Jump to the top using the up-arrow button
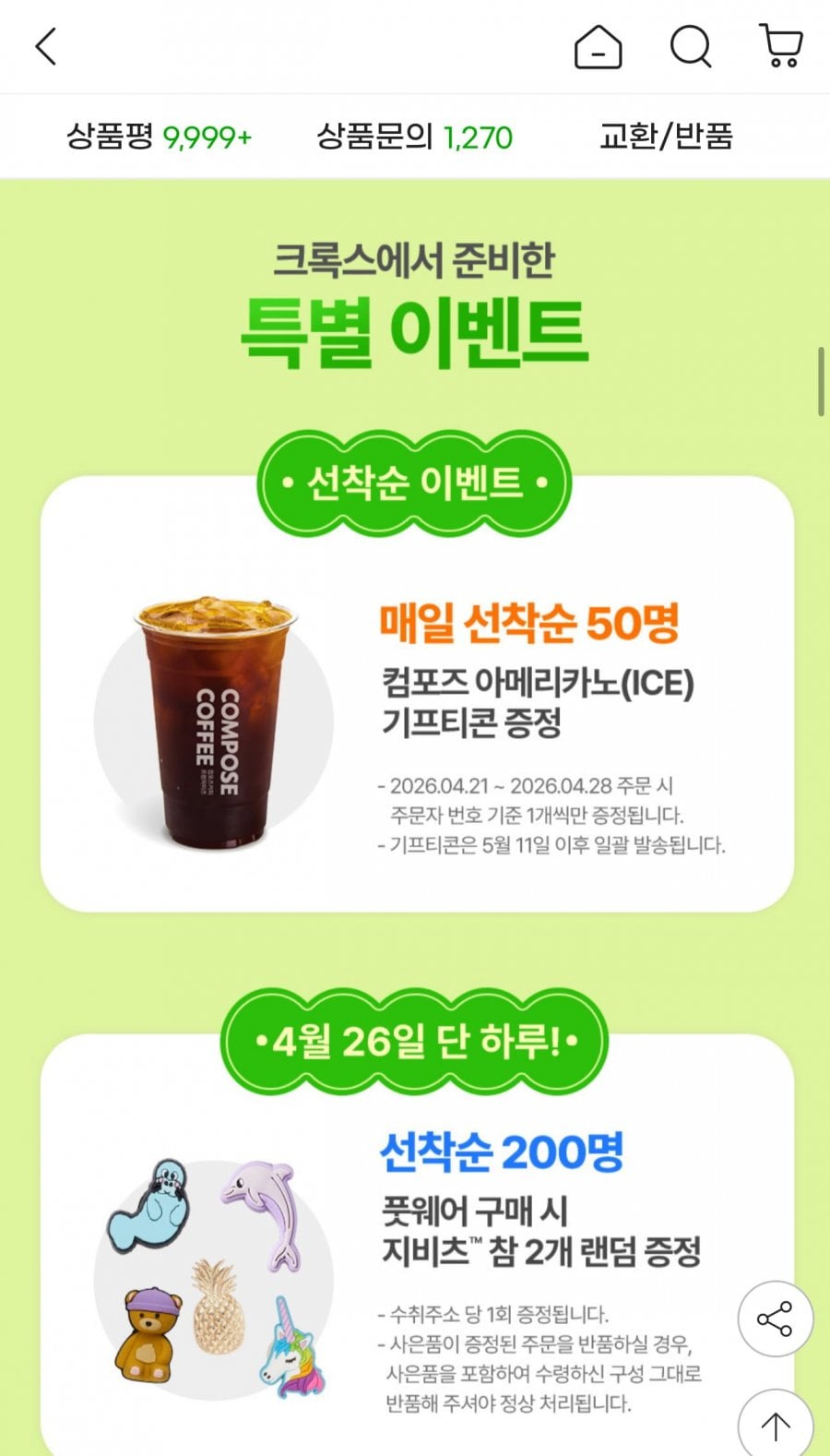This screenshot has width=830, height=1456. point(775,1425)
